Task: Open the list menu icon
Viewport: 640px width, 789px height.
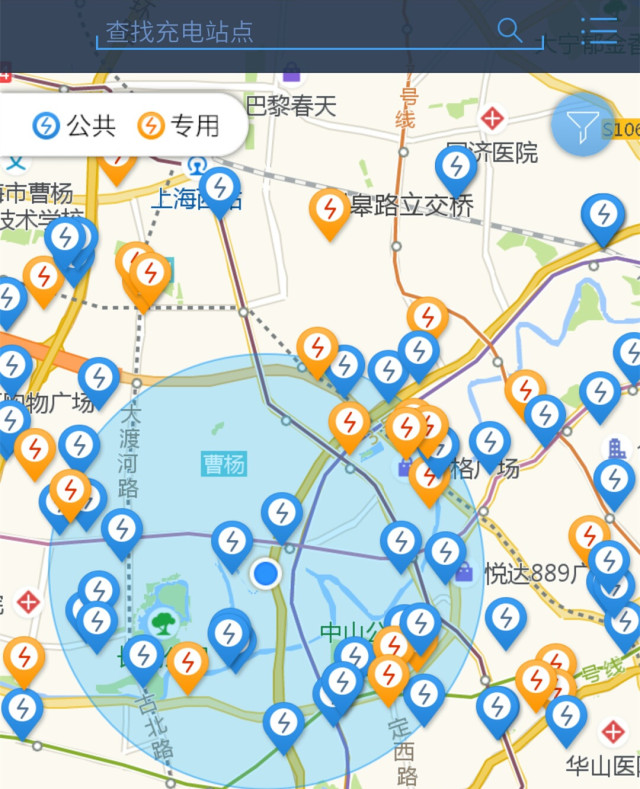Action: pyautogui.click(x=598, y=32)
